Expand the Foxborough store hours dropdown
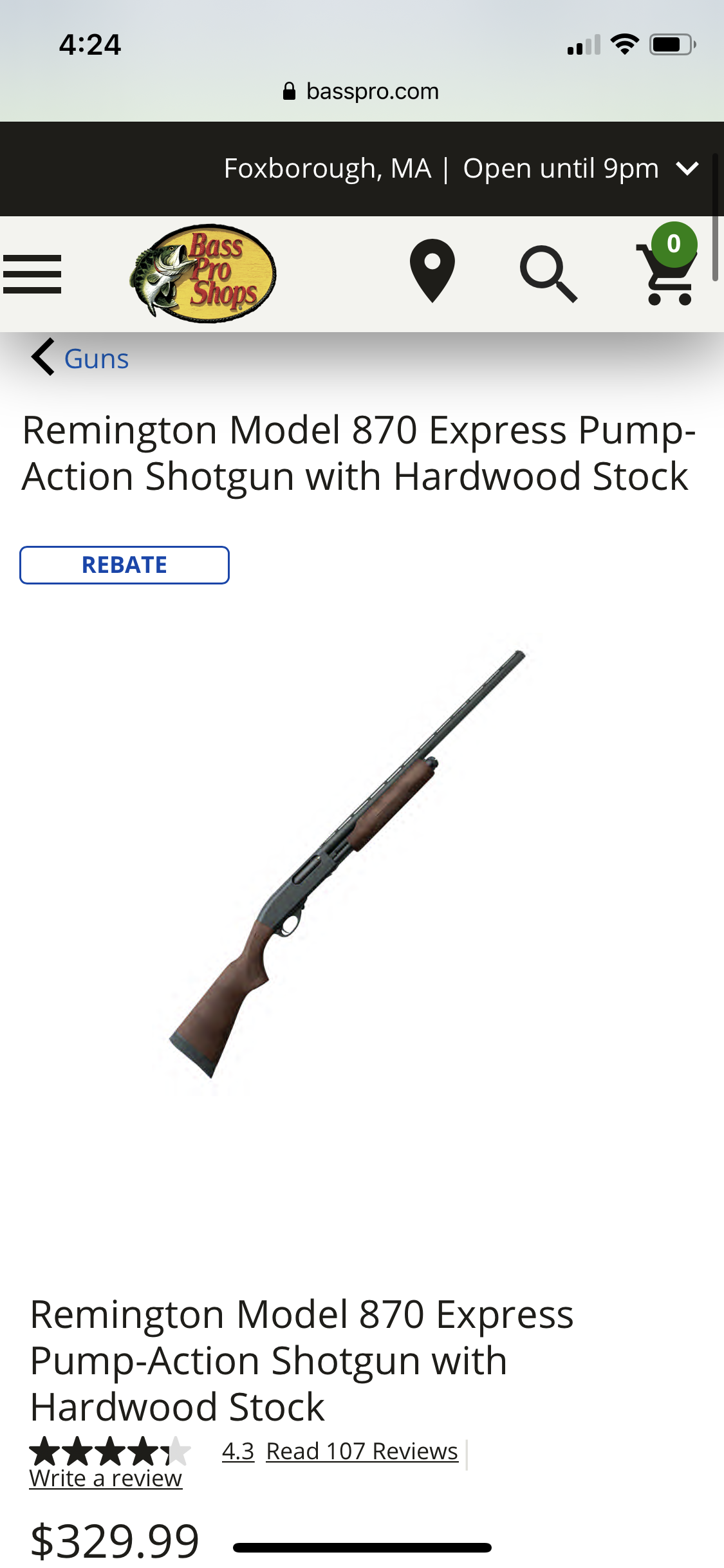This screenshot has height=1568, width=724. [x=687, y=169]
